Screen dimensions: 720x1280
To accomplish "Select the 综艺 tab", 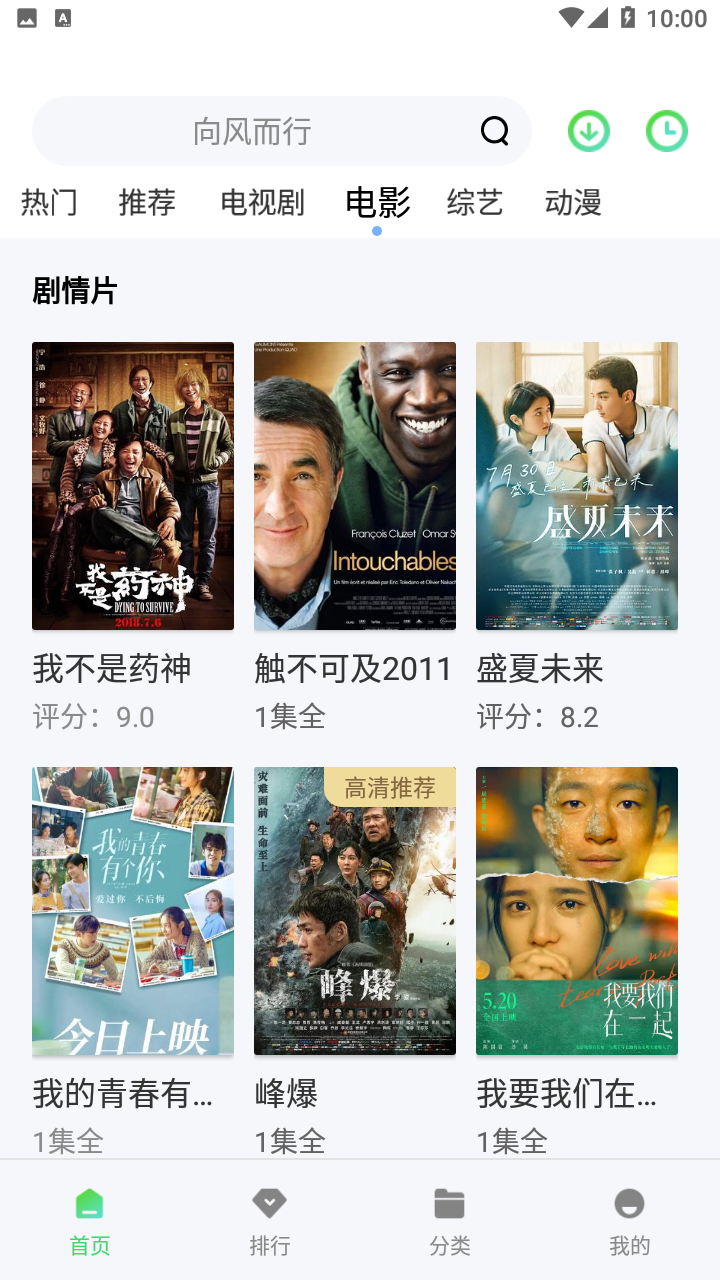I will tap(474, 203).
